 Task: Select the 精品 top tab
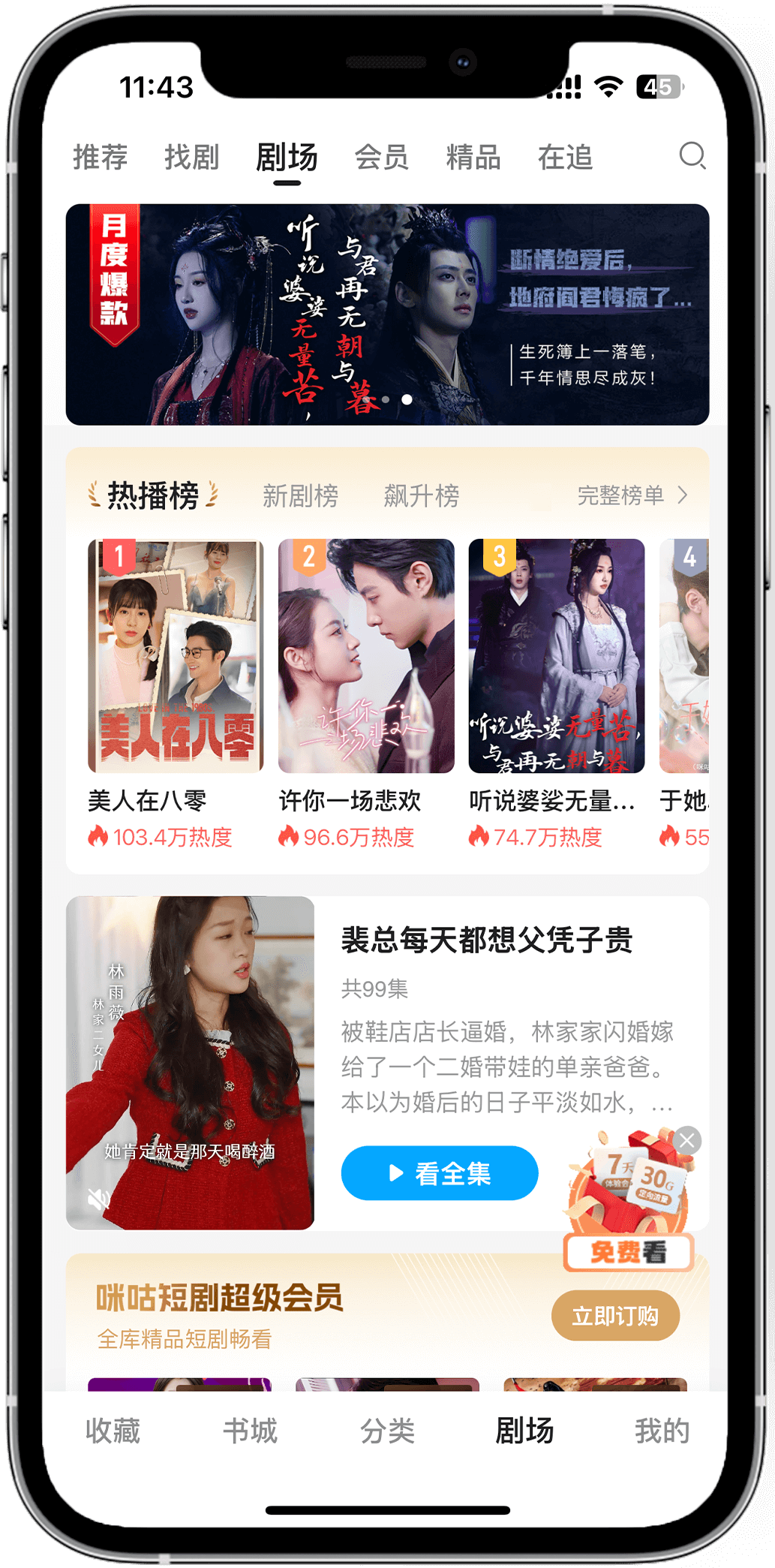pos(473,158)
